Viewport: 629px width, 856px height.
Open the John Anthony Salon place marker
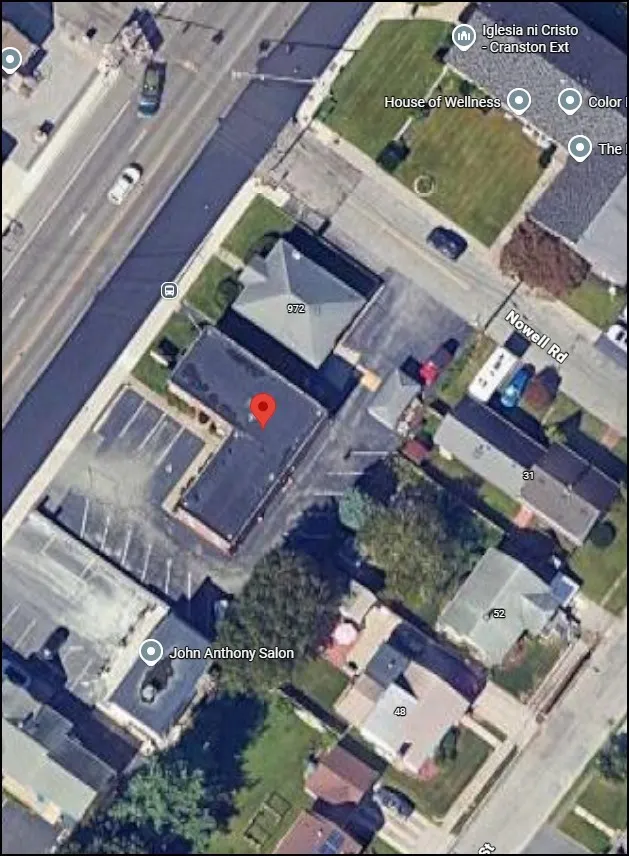151,653
